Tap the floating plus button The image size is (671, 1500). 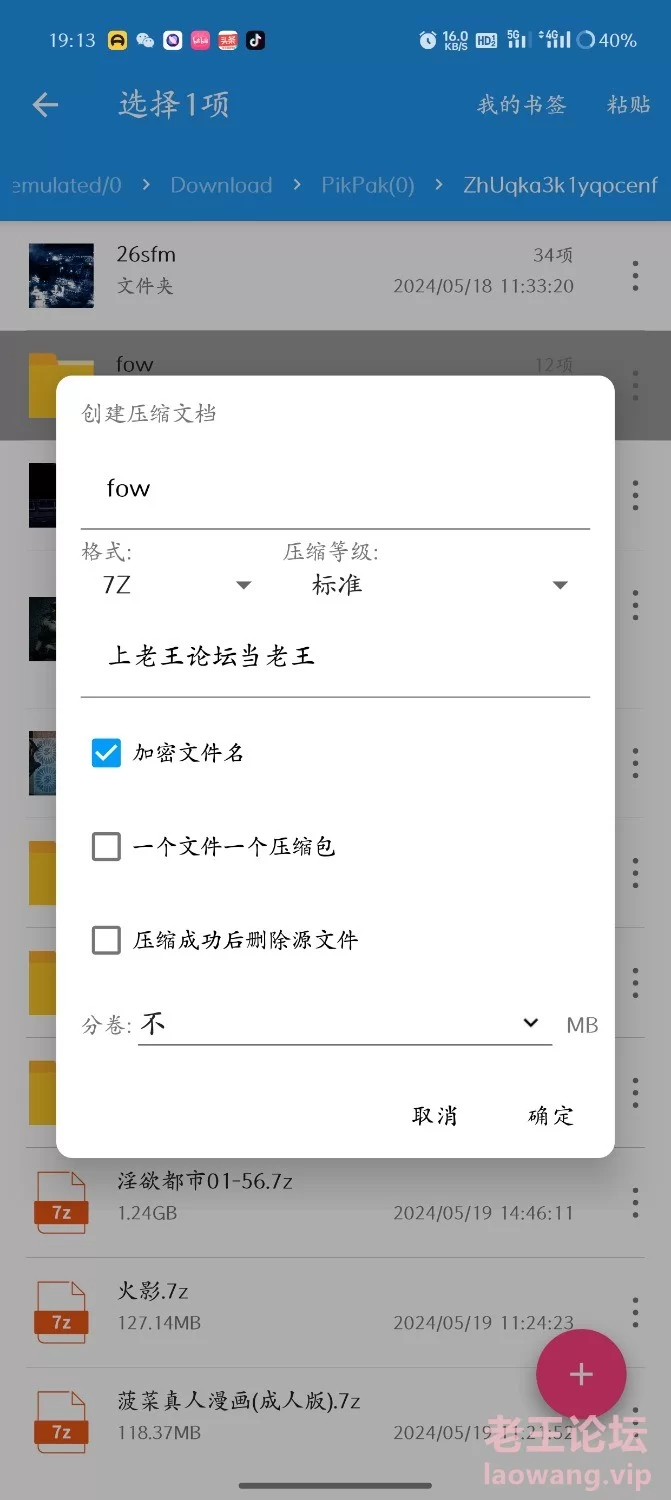[581, 1374]
